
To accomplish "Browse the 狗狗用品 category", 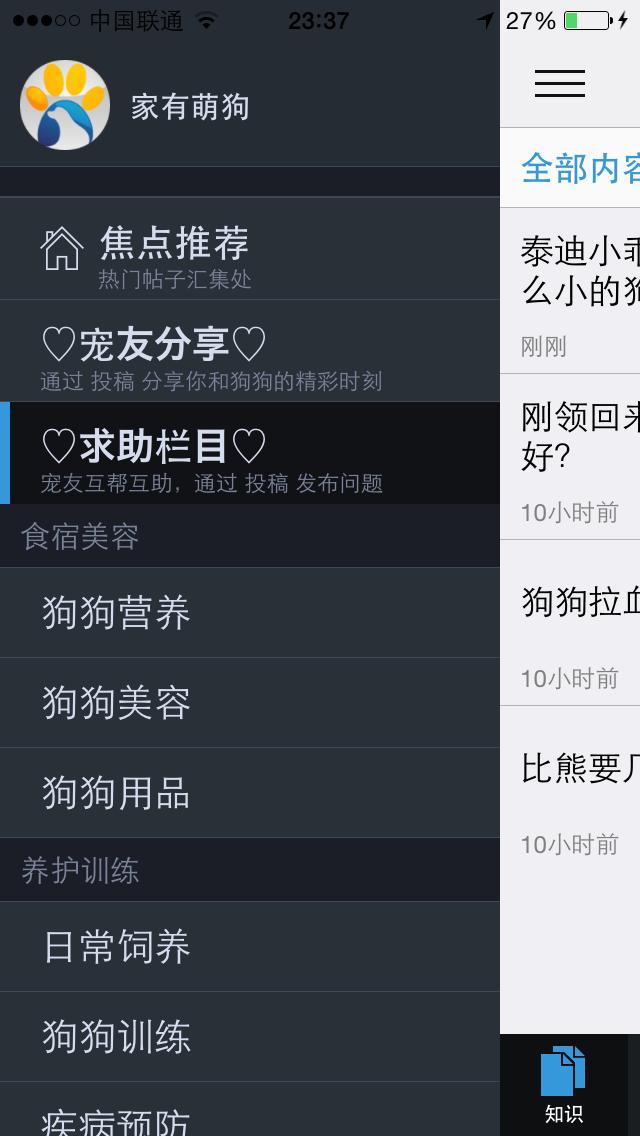I will point(250,793).
